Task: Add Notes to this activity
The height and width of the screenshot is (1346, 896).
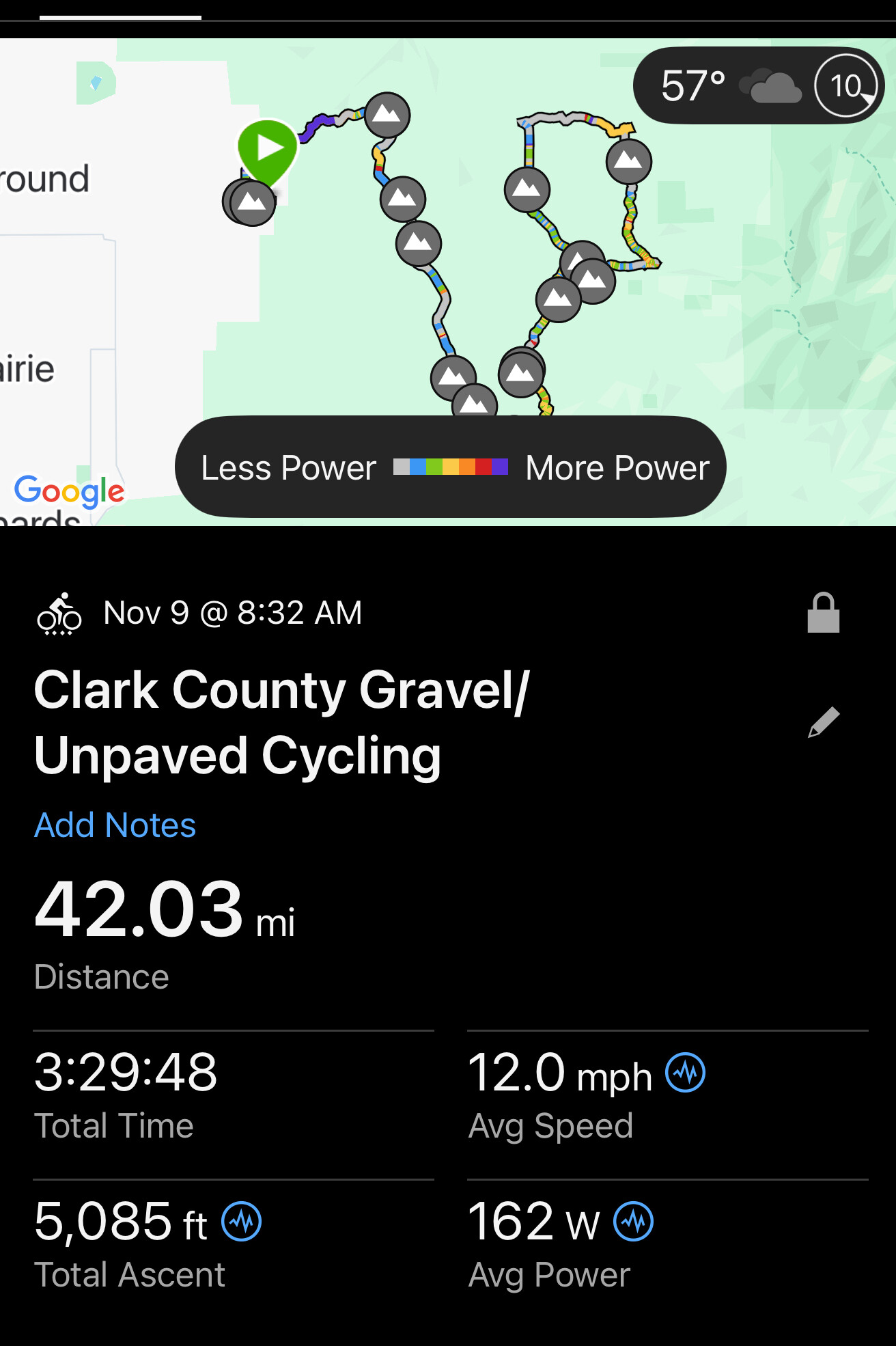Action: click(x=115, y=825)
